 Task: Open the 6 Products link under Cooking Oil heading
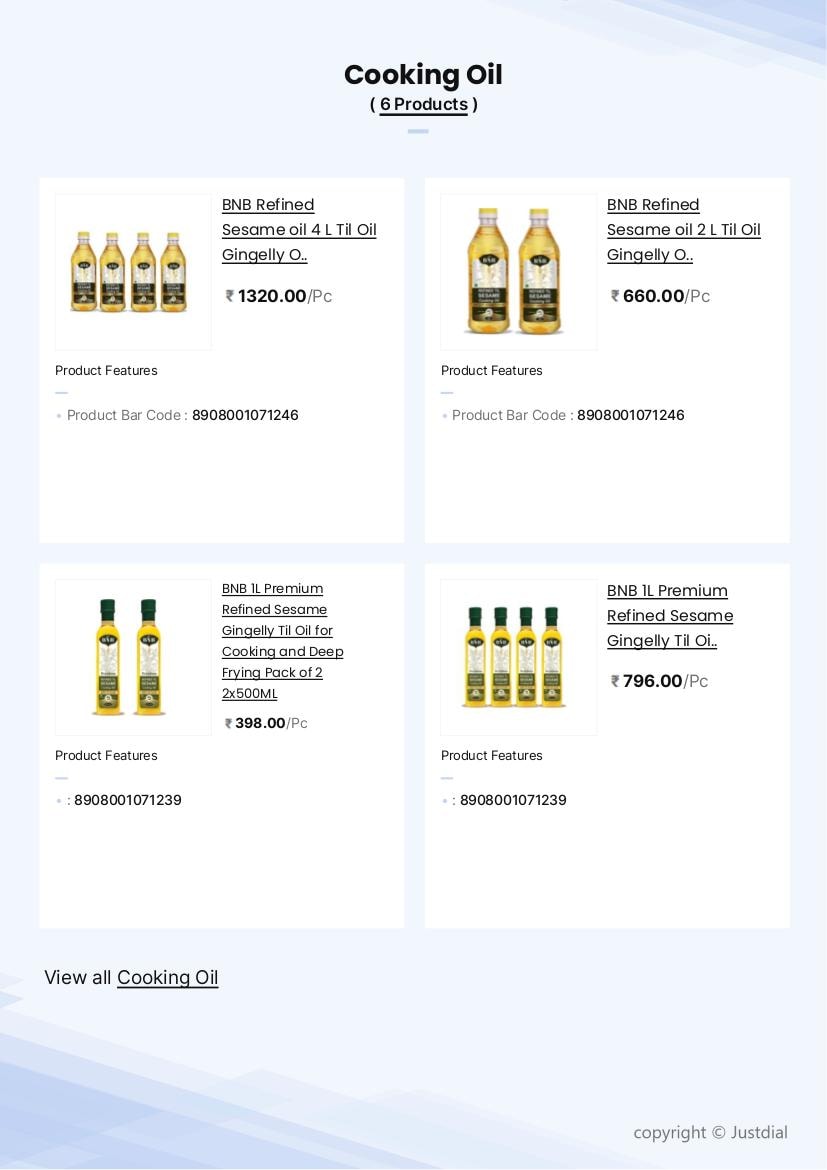pos(423,104)
